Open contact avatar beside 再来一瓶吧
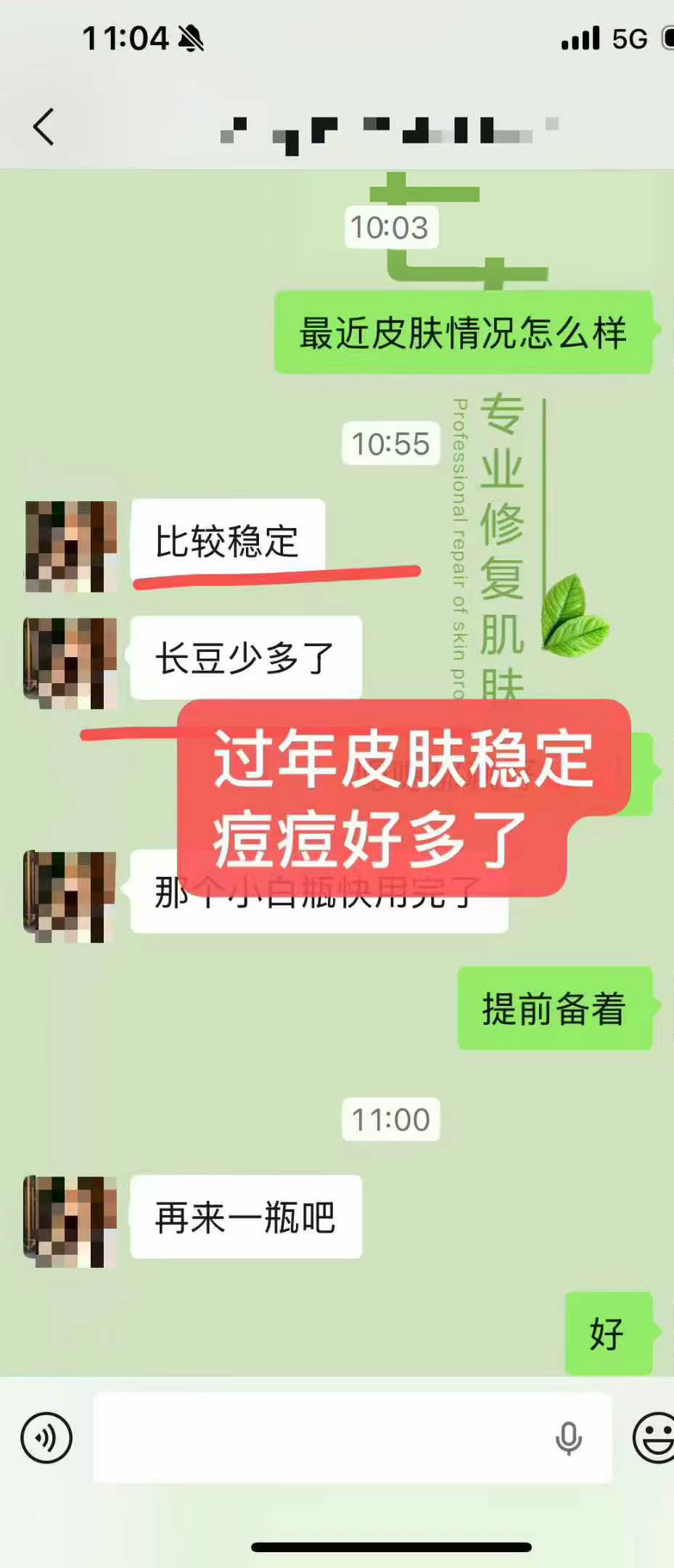The width and height of the screenshot is (674, 1568). point(70,1222)
